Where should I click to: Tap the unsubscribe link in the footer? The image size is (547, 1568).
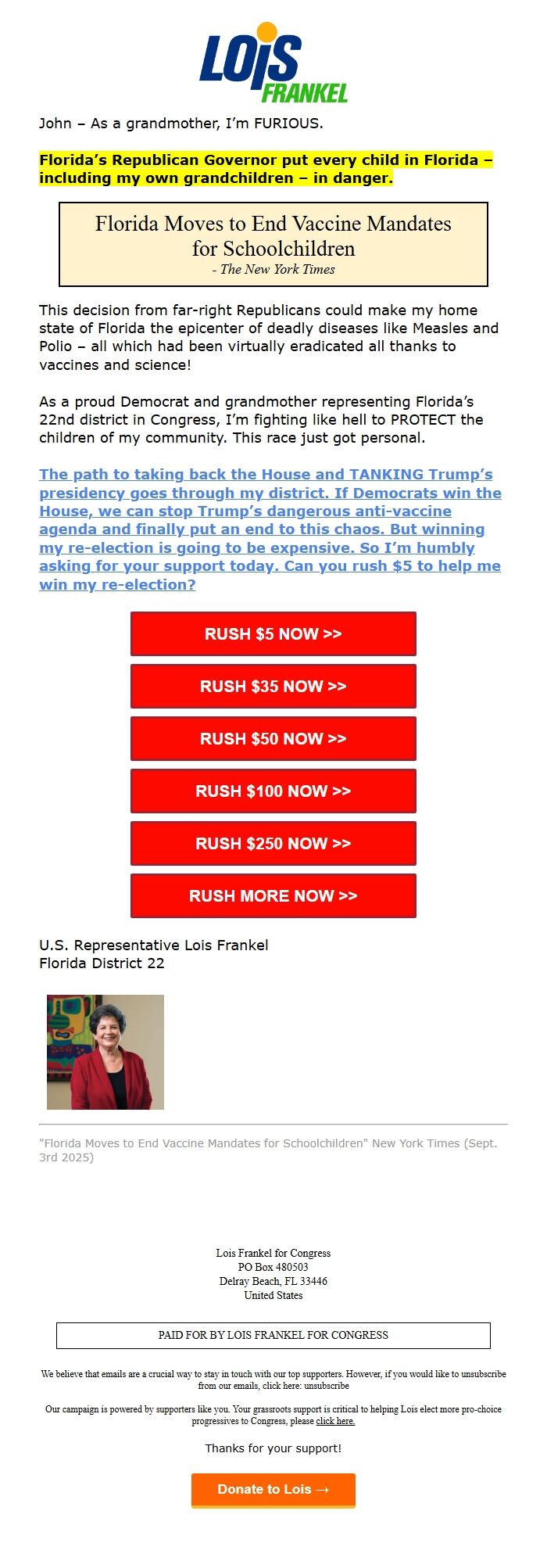(x=327, y=1385)
